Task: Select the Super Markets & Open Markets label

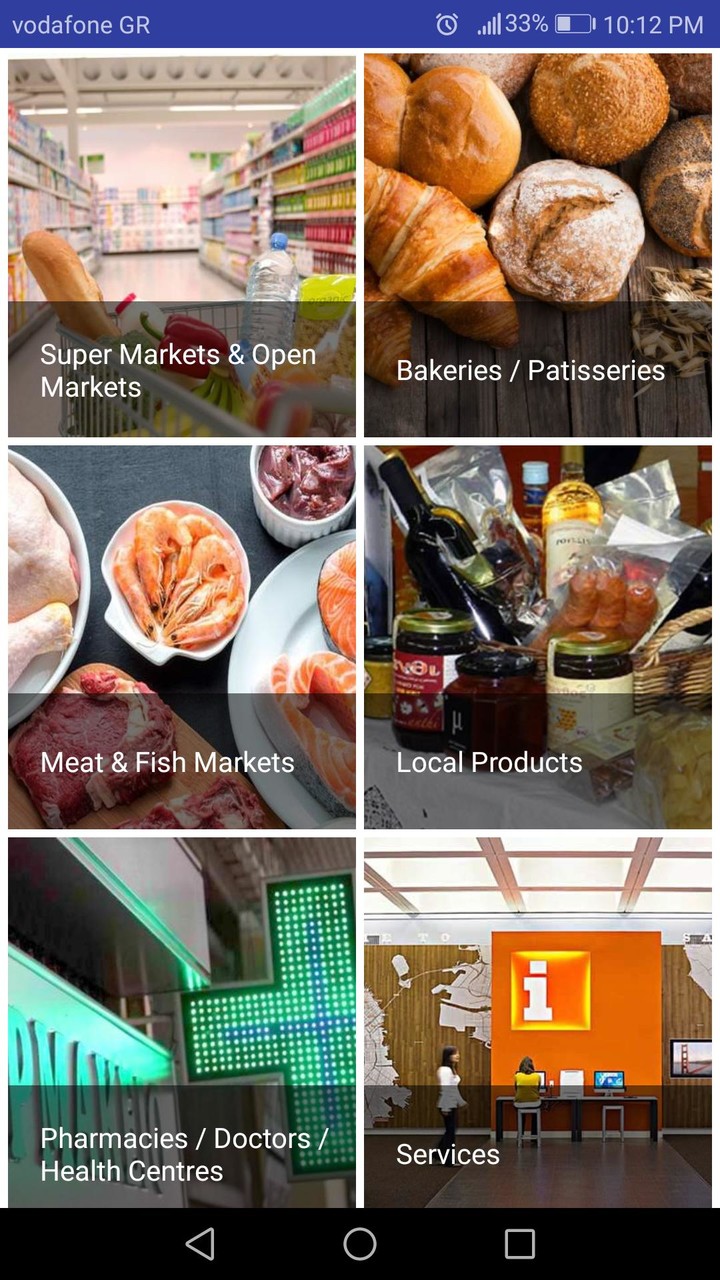Action: pos(178,370)
